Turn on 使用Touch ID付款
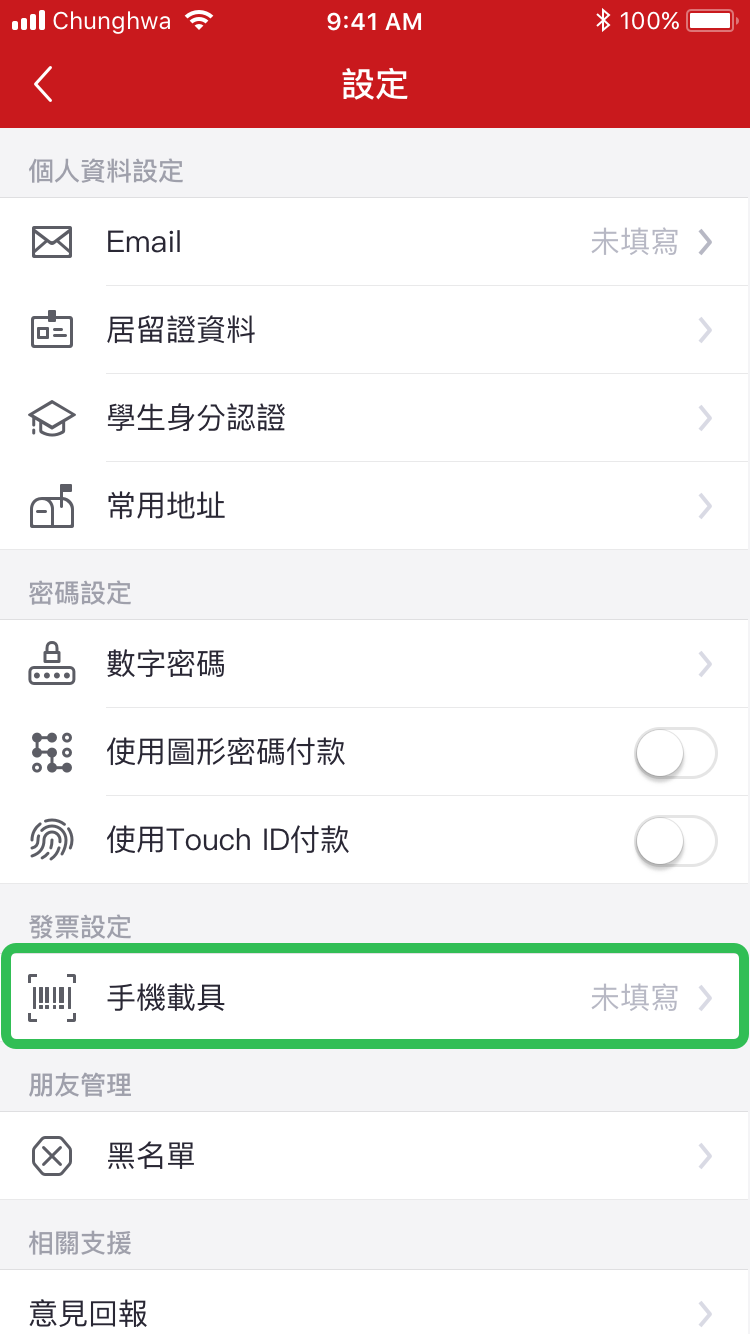The height and width of the screenshot is (1334, 750). pos(676,841)
